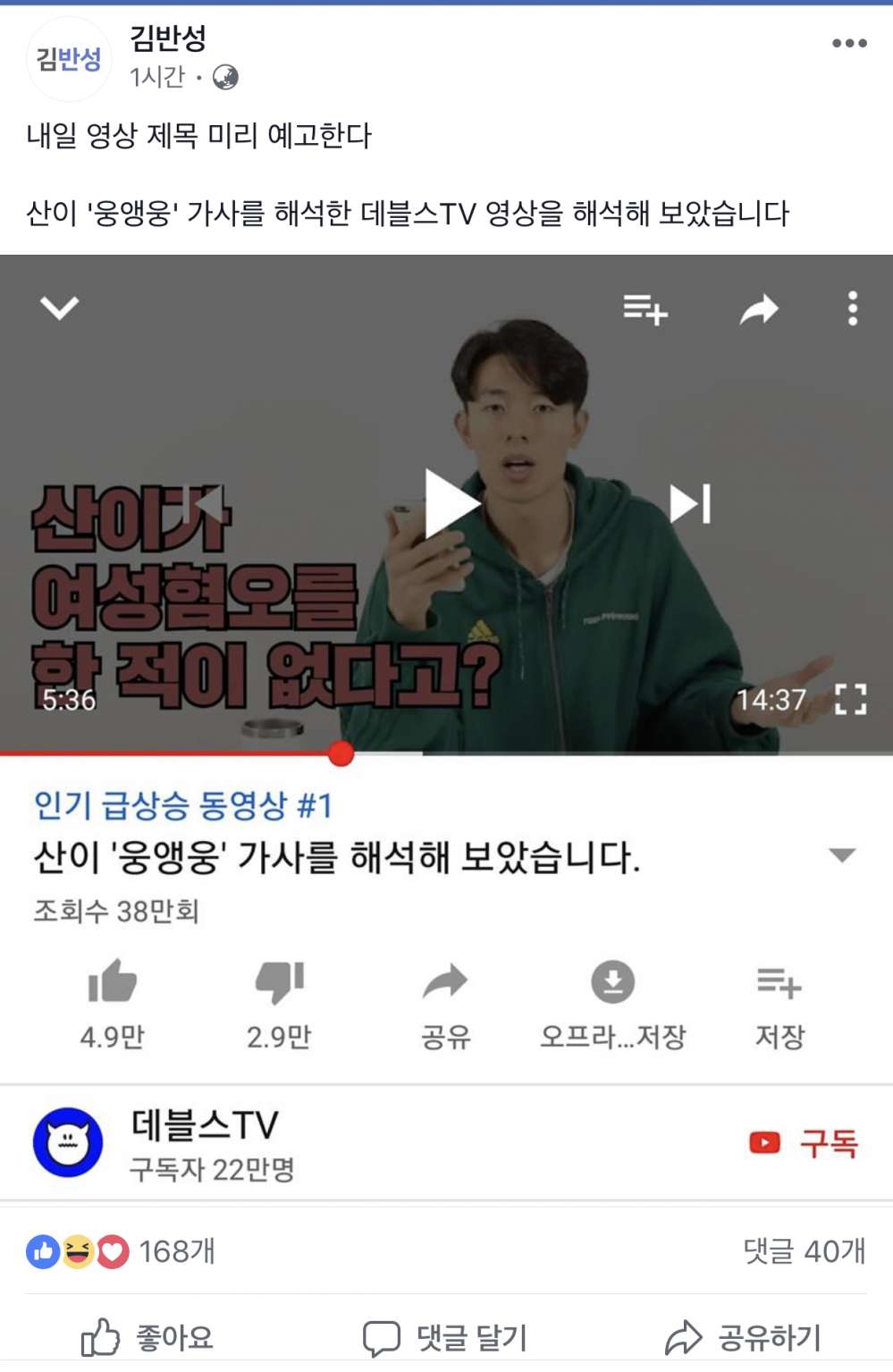This screenshot has width=893, height=1372.
Task: View the 168개 reactions list
Action: point(176,1251)
